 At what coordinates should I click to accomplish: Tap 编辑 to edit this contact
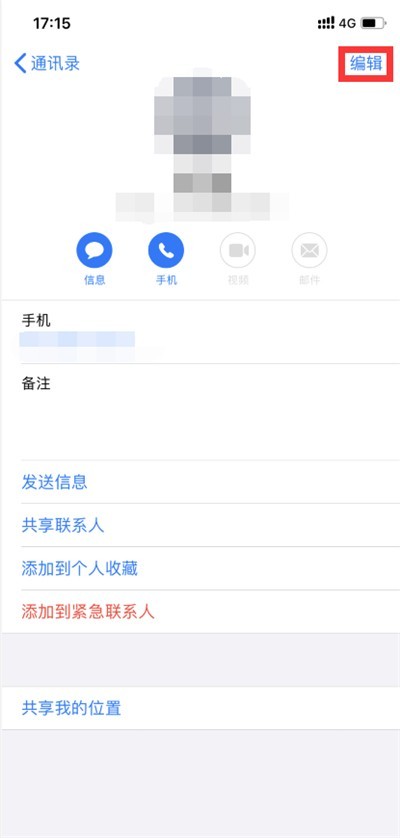[x=366, y=63]
